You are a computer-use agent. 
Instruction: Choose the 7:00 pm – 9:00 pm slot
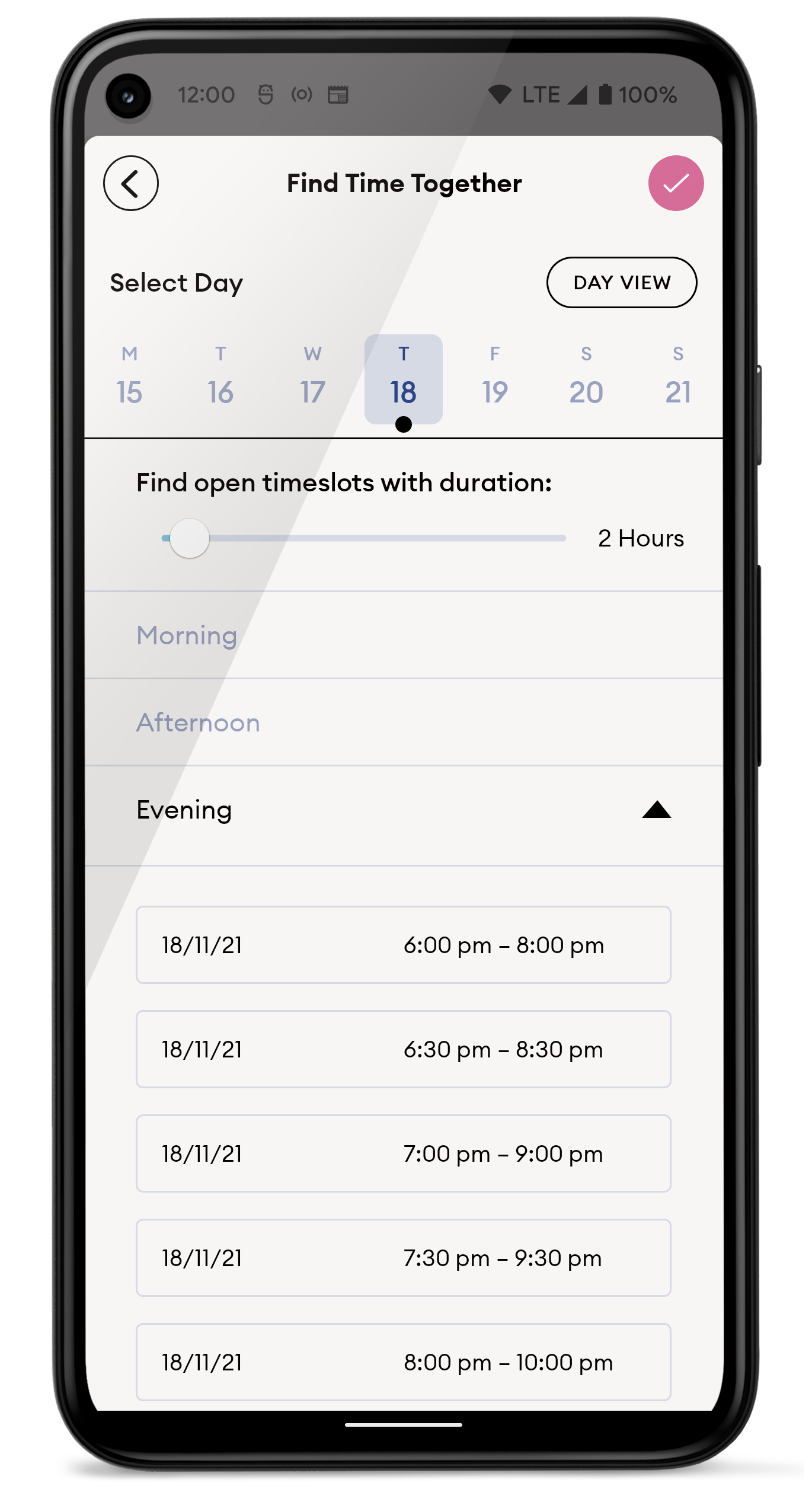tap(404, 1153)
